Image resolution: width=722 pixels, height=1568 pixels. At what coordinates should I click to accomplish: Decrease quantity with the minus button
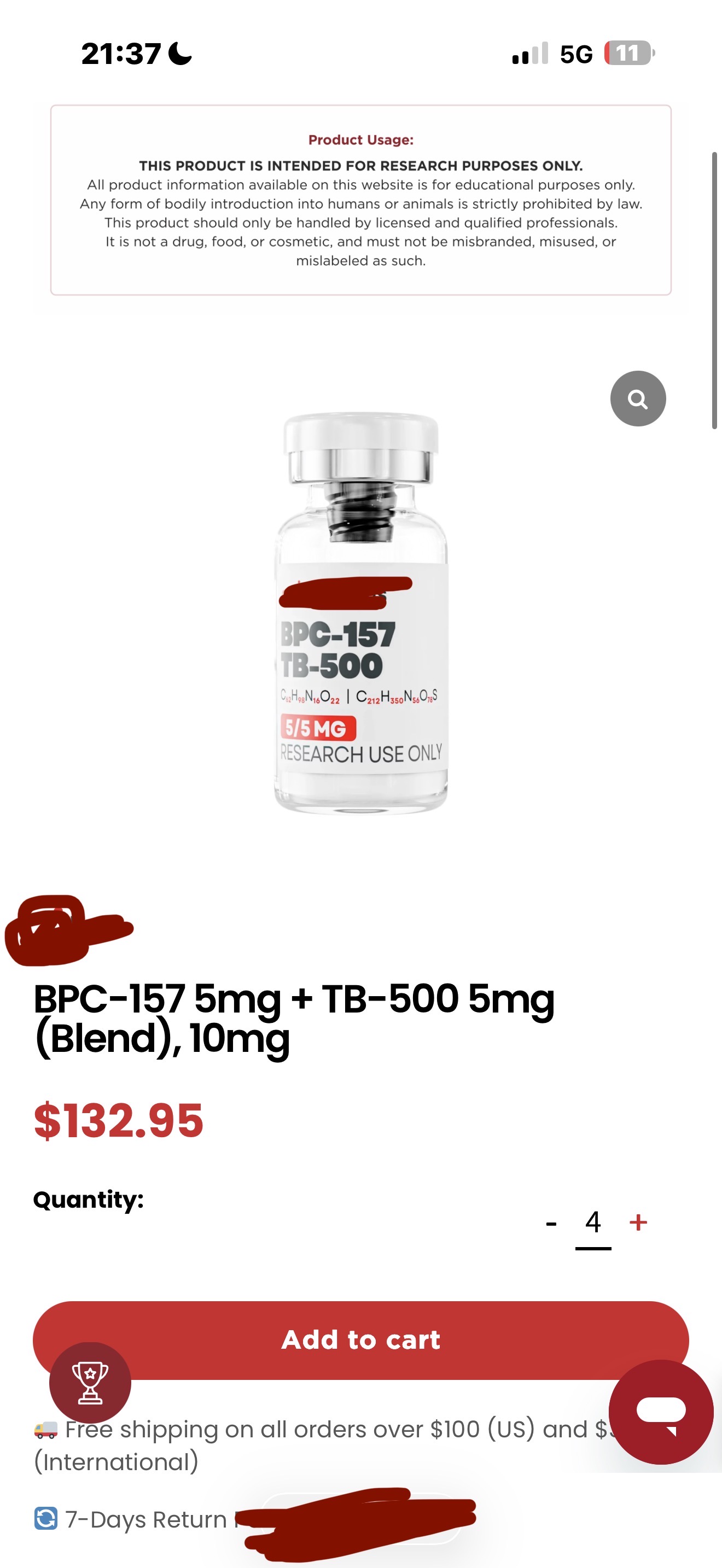point(551,1222)
